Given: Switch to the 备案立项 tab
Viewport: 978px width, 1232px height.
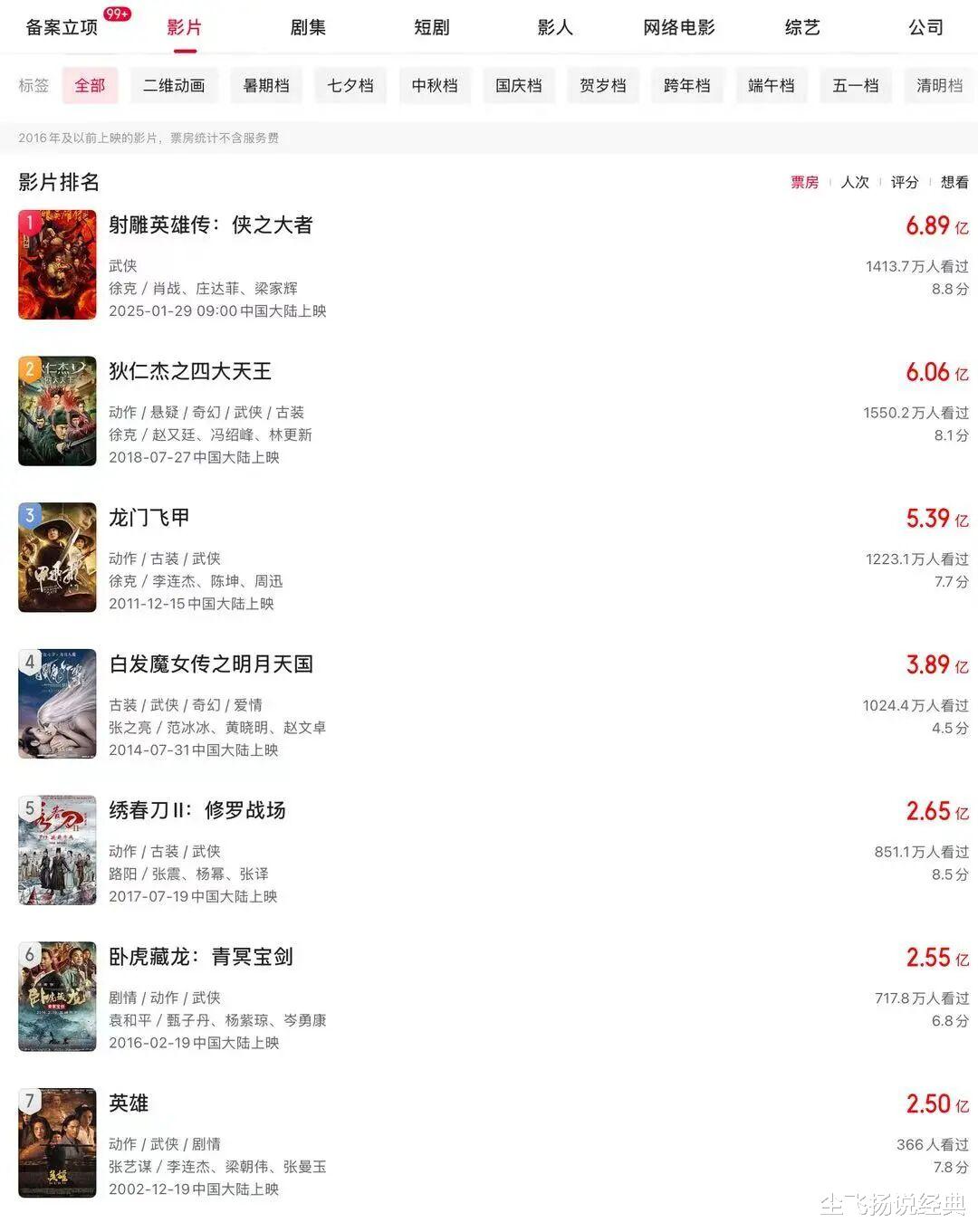Looking at the screenshot, I should click(x=62, y=27).
